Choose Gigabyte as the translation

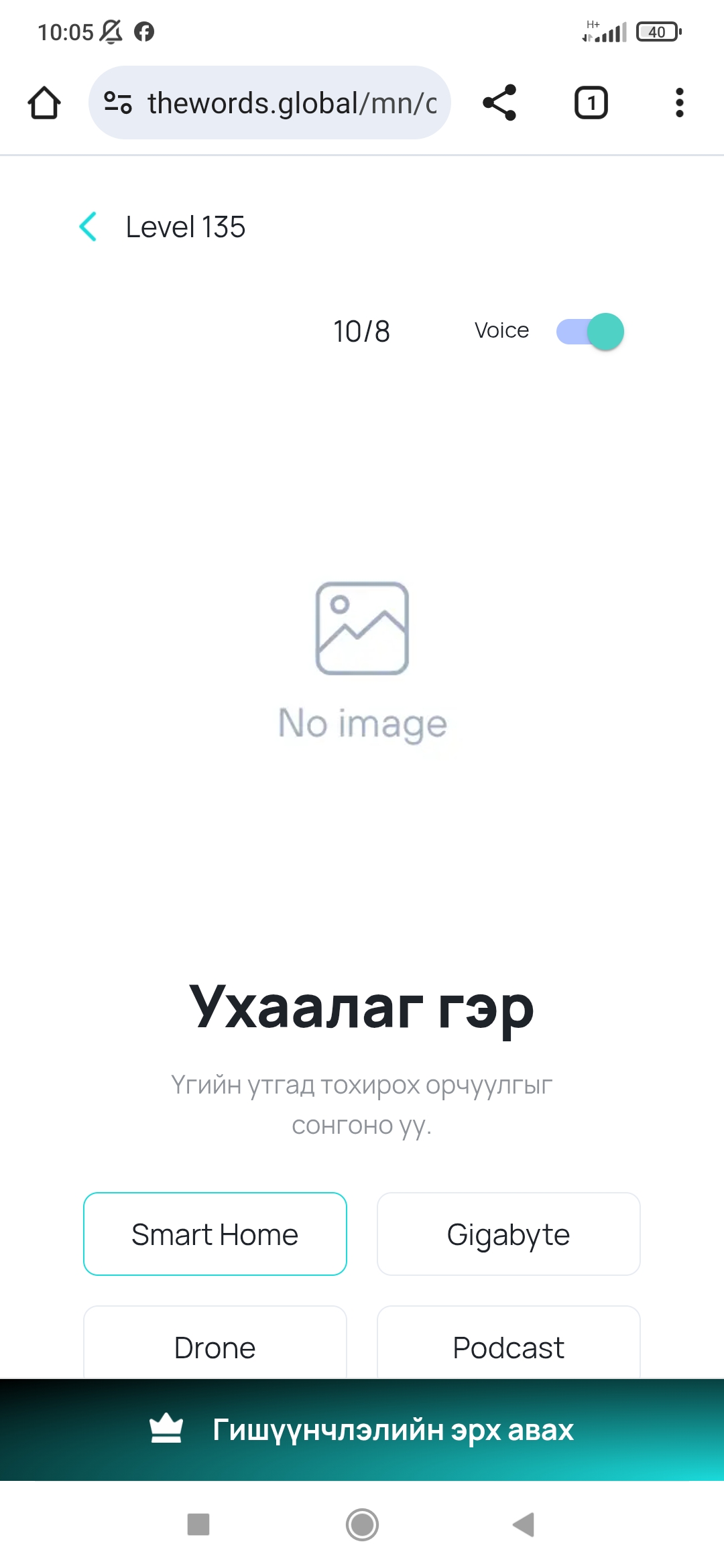click(x=508, y=1234)
